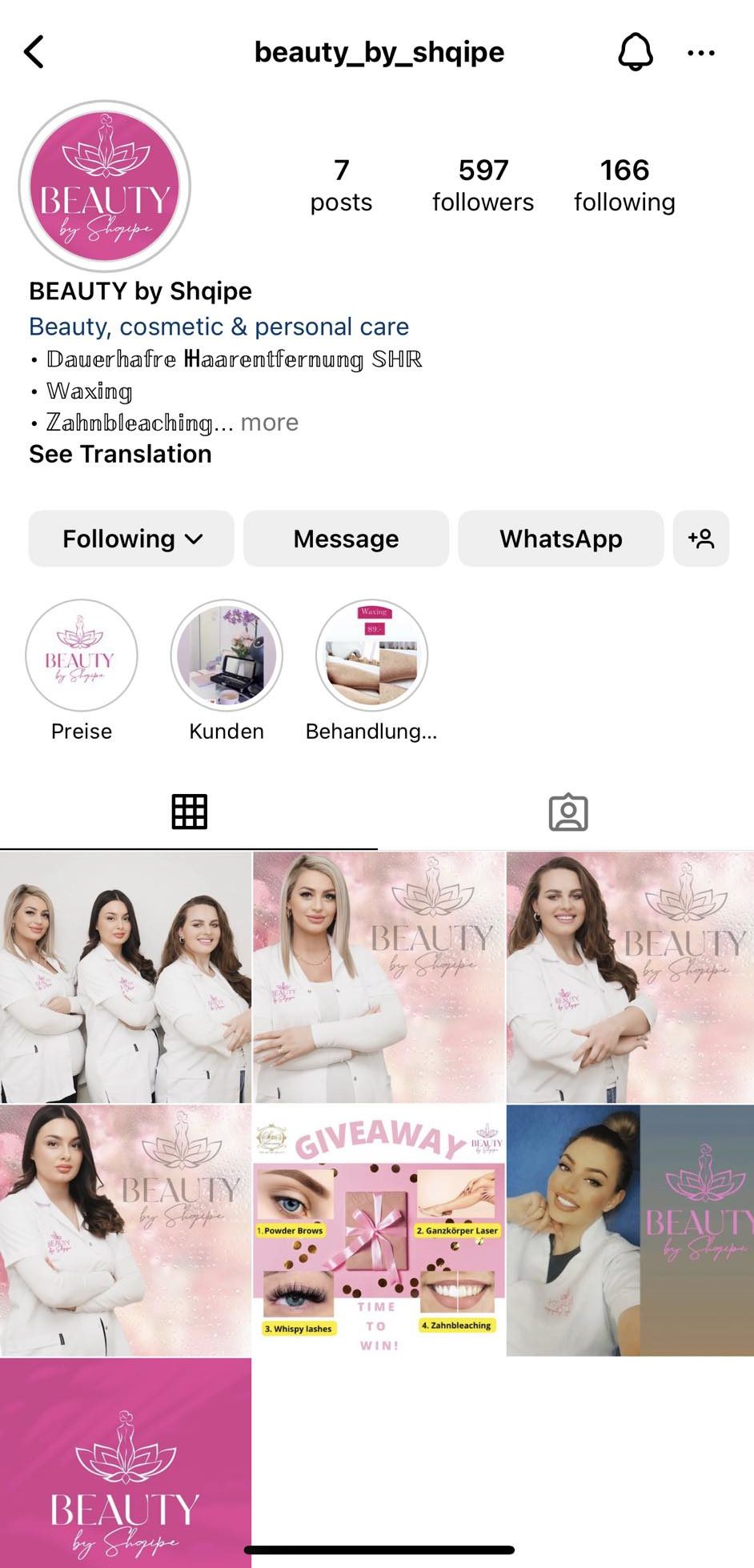Open the Beauty, cosmetic & personal care category
Screen dimensions: 754x1568
coord(219,327)
